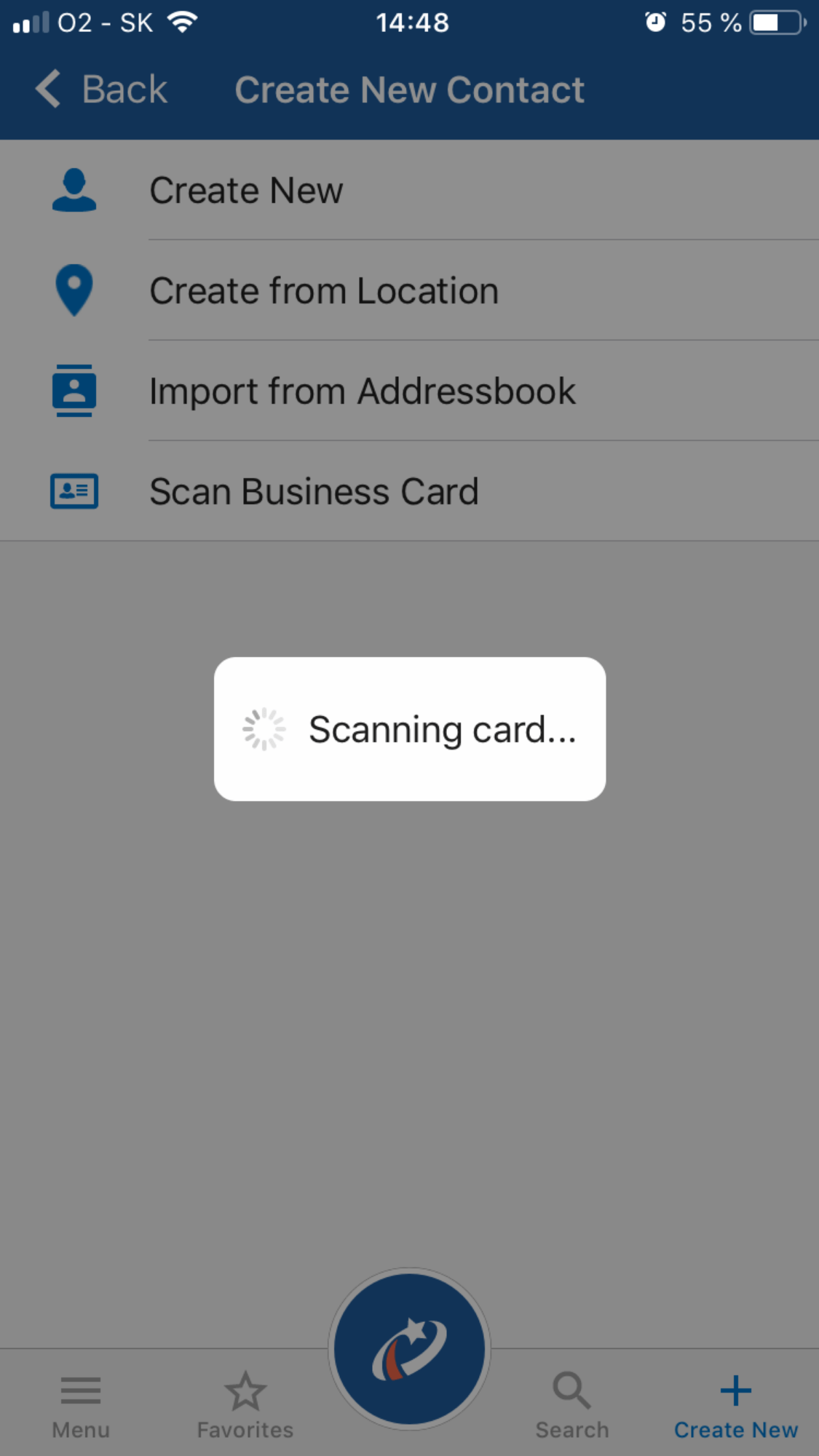
Task: Tap the center home logo button
Action: point(409,1350)
